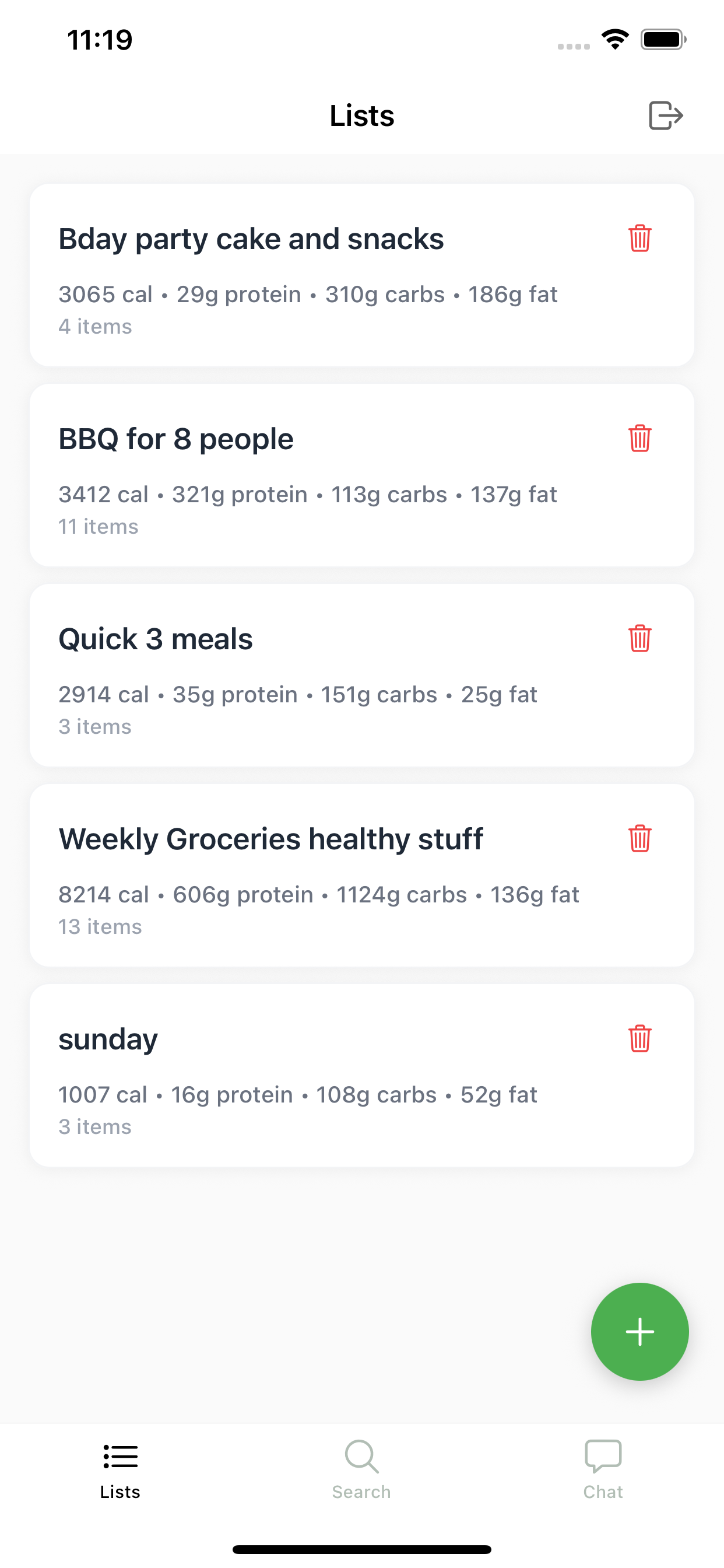Delete the sunday list
This screenshot has width=724, height=1568.
click(639, 1041)
